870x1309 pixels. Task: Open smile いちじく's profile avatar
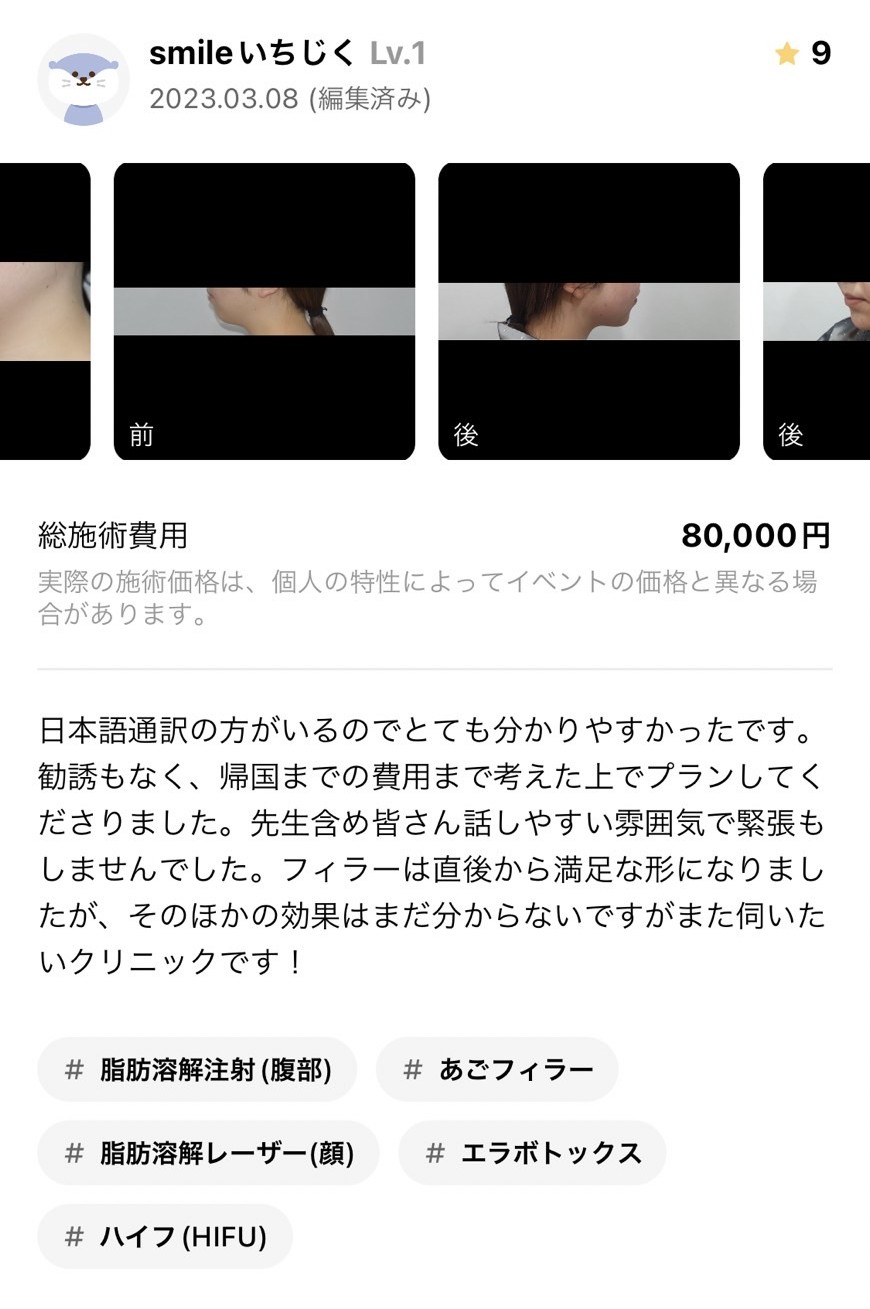[x=84, y=80]
